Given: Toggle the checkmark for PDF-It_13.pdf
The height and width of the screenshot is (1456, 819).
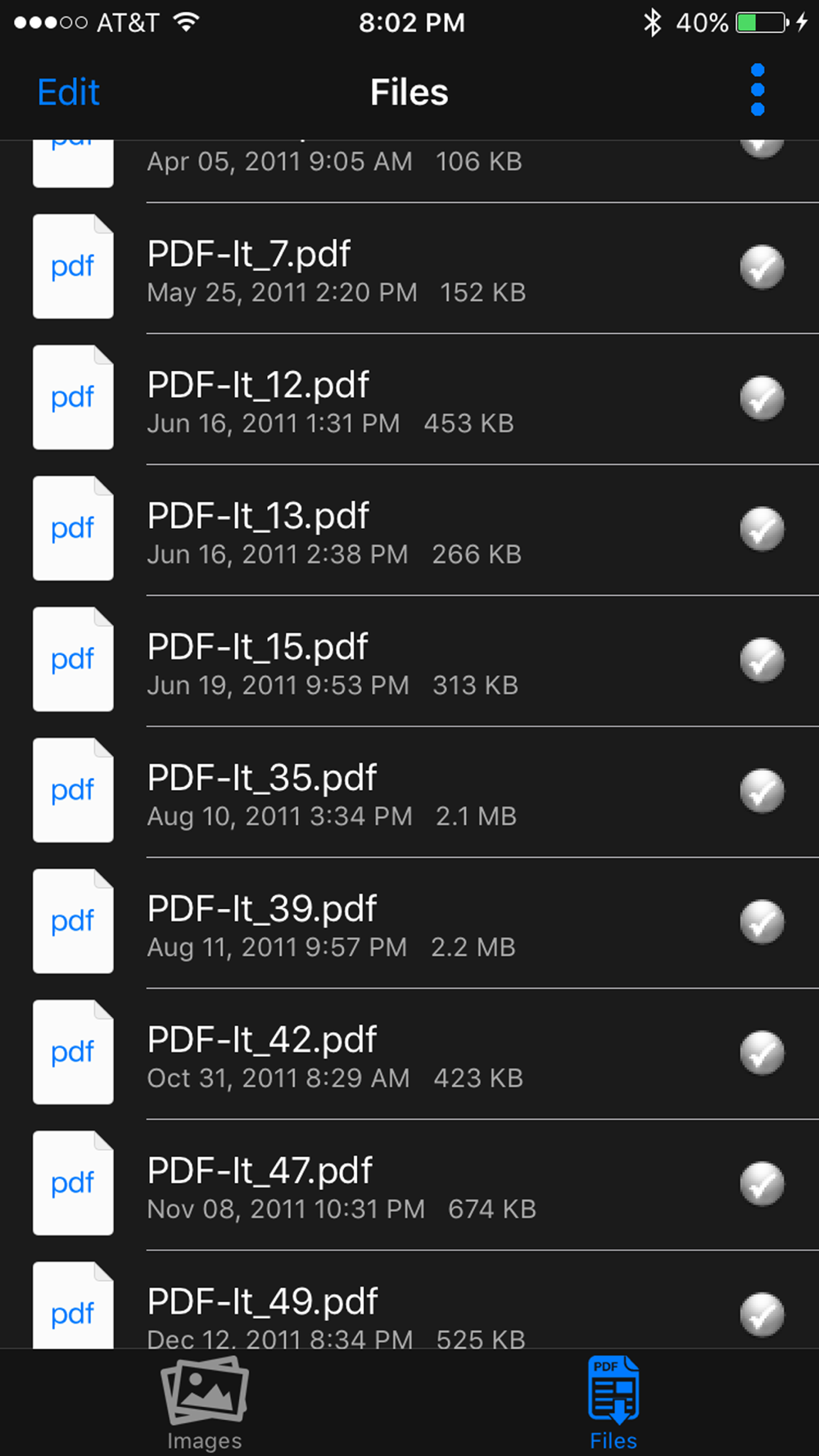Looking at the screenshot, I should point(762,529).
